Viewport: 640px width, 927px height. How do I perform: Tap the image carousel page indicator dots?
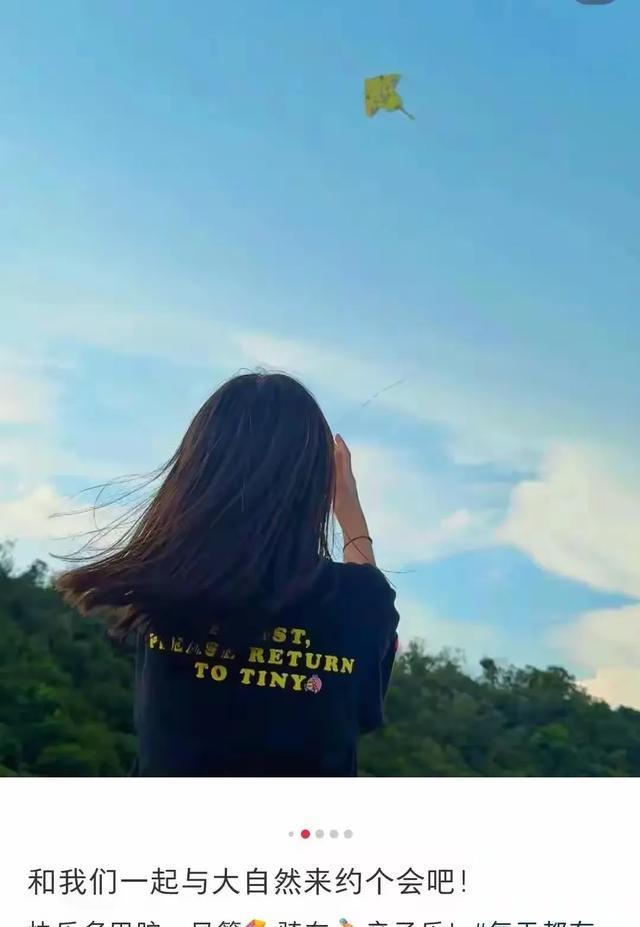pos(320,833)
